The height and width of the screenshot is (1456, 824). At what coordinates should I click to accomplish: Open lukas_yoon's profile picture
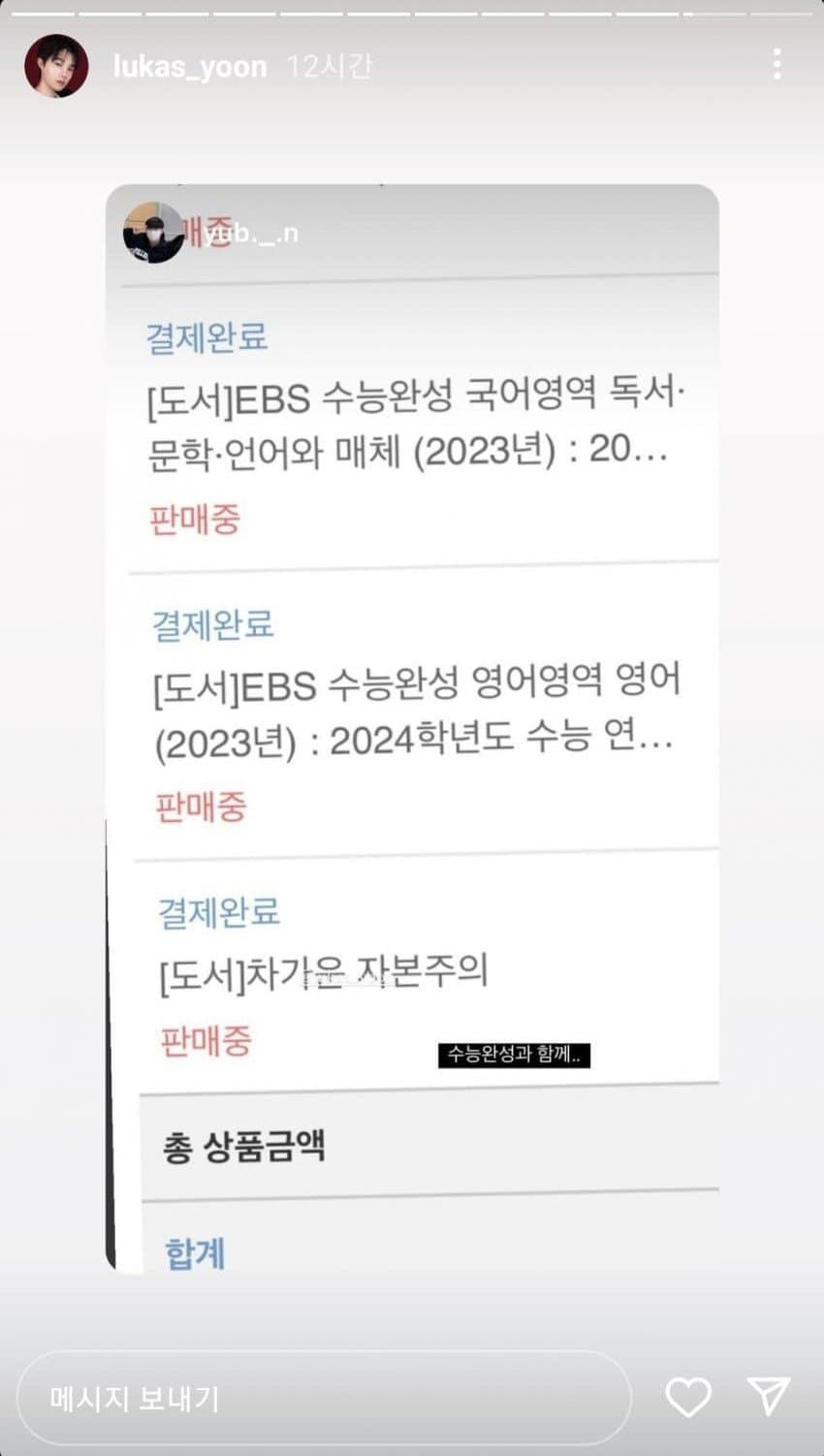coord(55,66)
